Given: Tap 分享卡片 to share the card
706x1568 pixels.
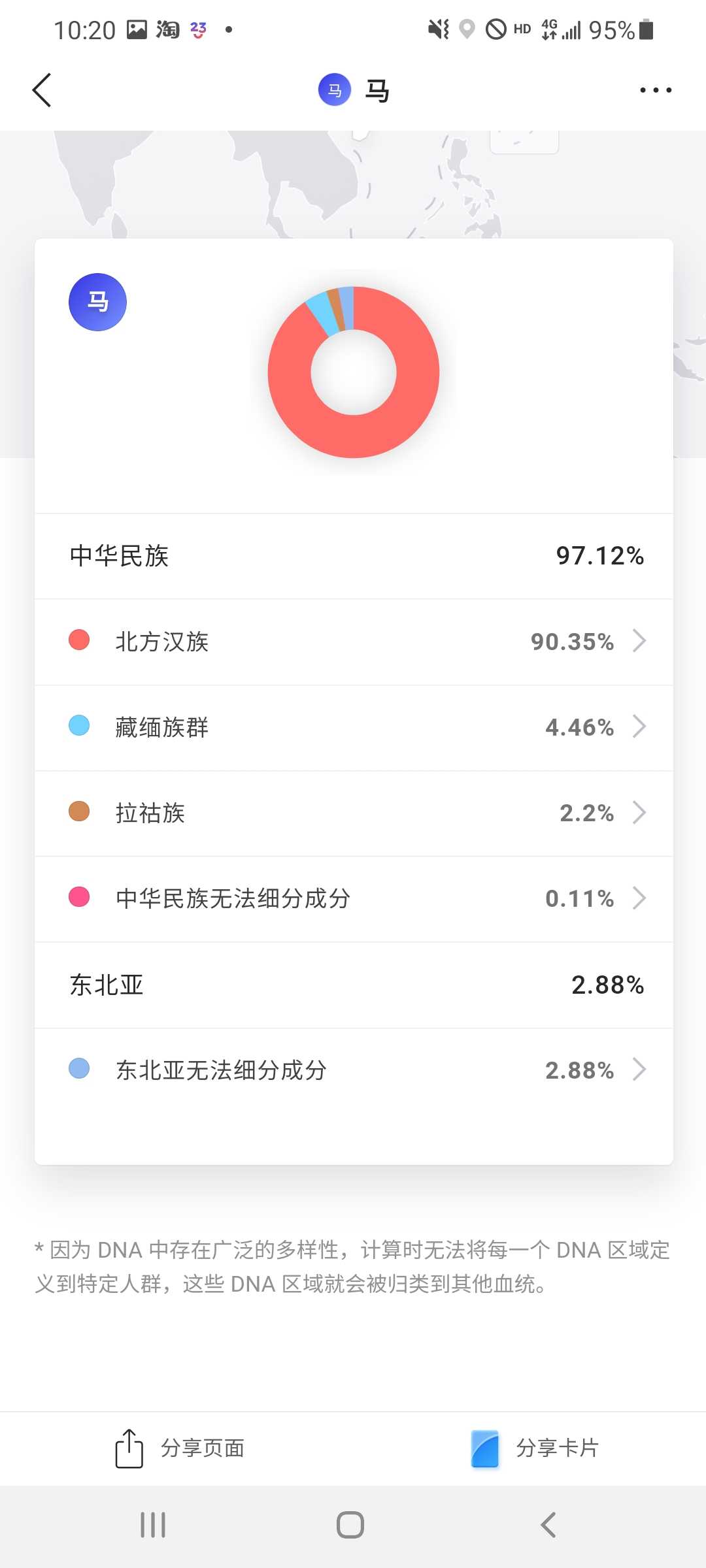Looking at the screenshot, I should 535,1448.
